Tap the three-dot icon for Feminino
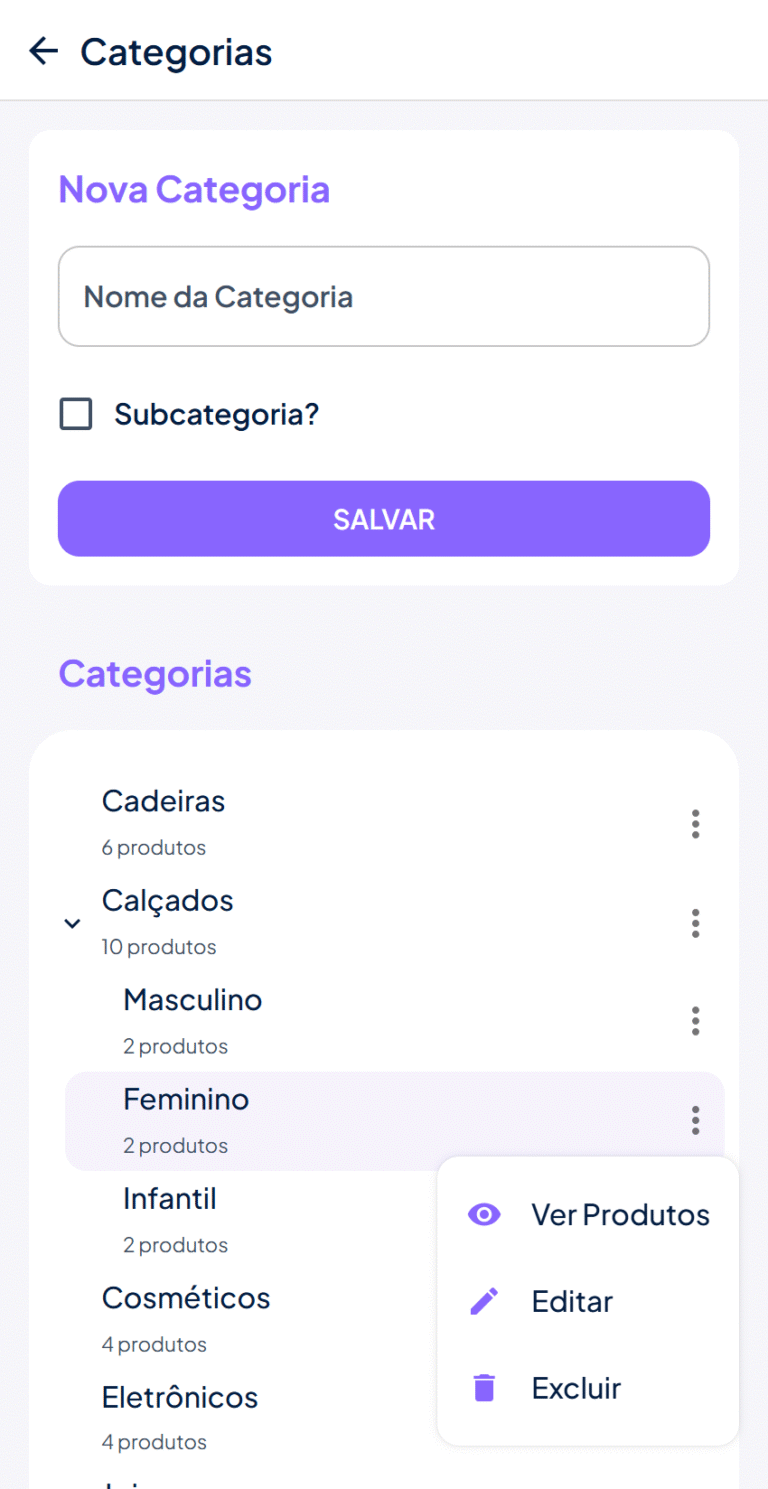Viewport: 768px width, 1489px height. point(695,1120)
